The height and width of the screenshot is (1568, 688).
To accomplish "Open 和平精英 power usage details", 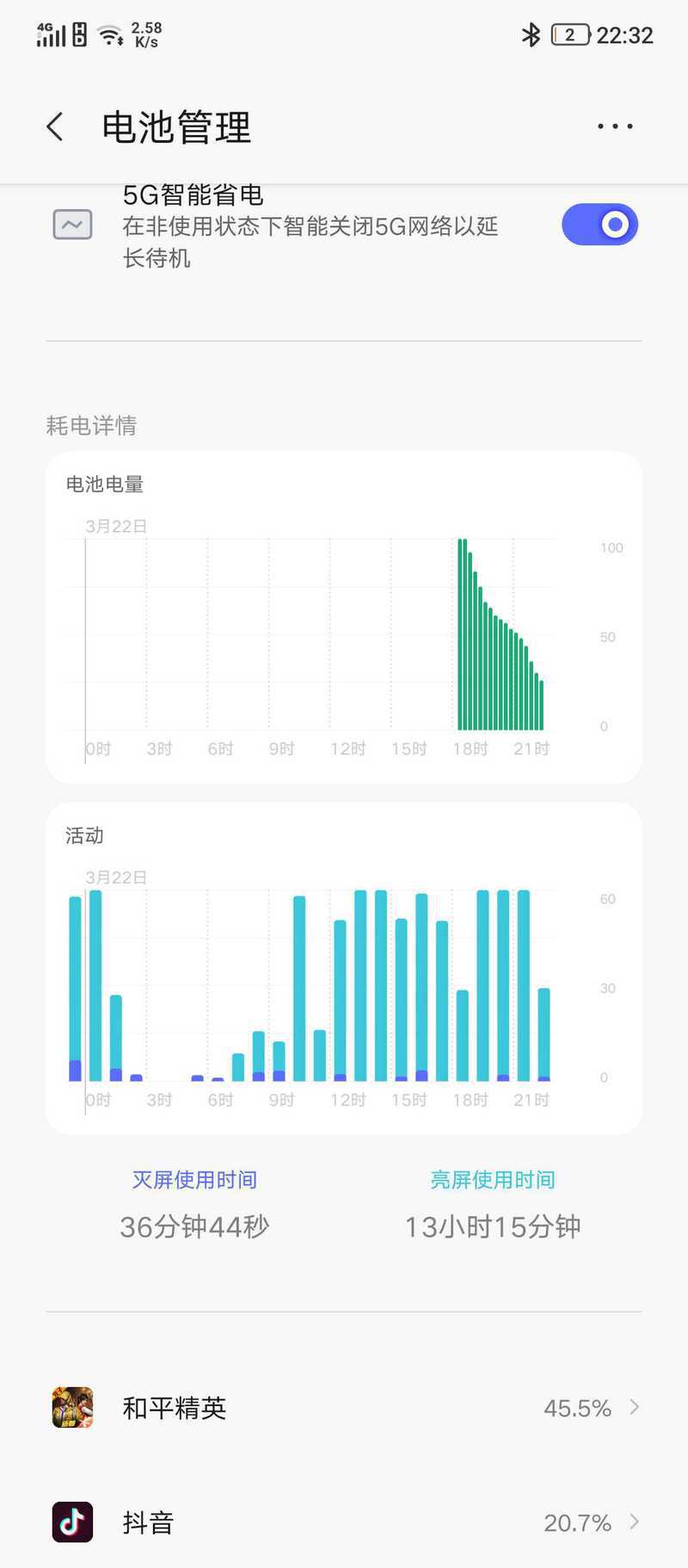I will pyautogui.click(x=344, y=1408).
